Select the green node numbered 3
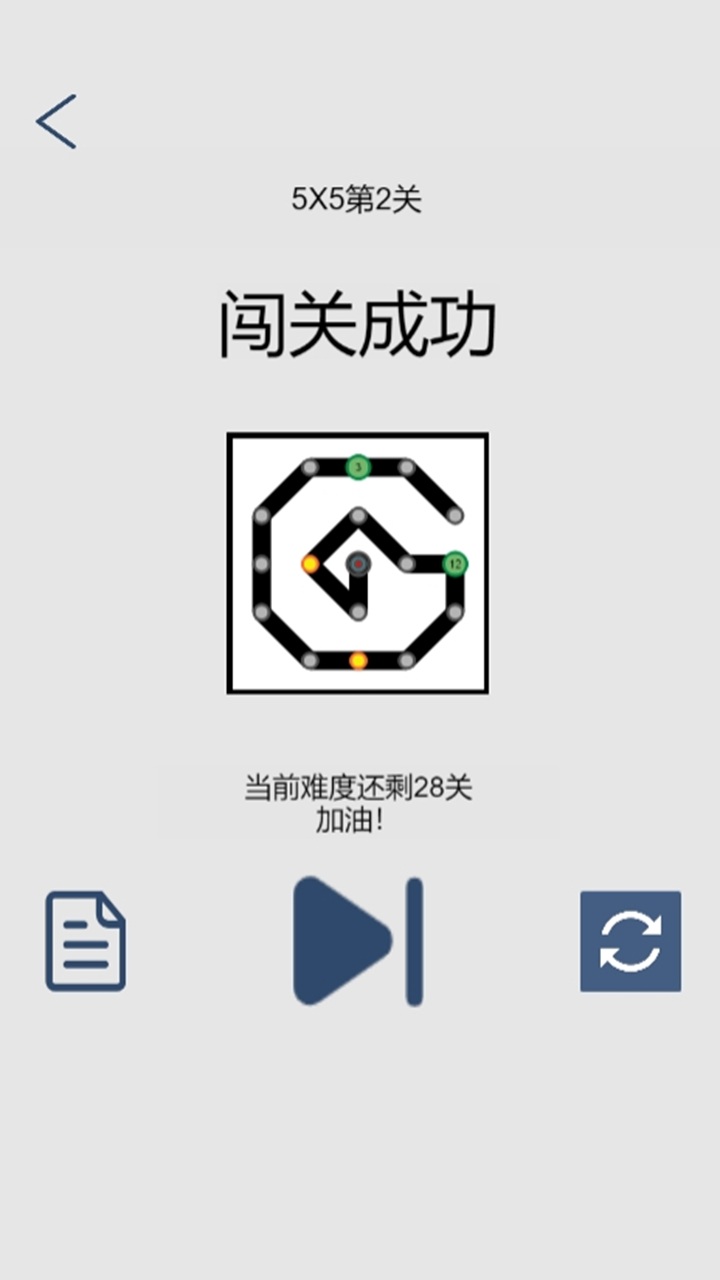The image size is (720, 1280). [357, 466]
